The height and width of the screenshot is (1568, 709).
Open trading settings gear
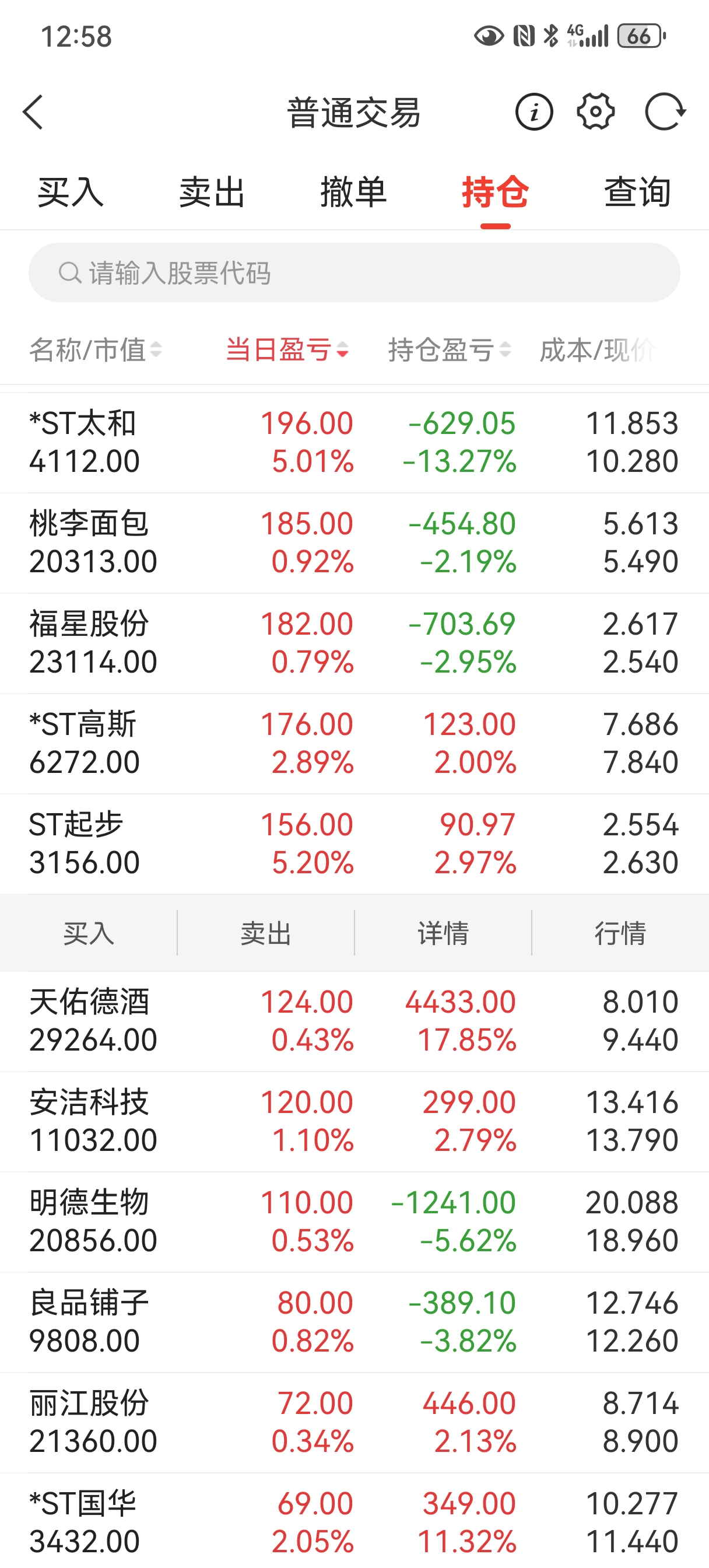[x=595, y=112]
